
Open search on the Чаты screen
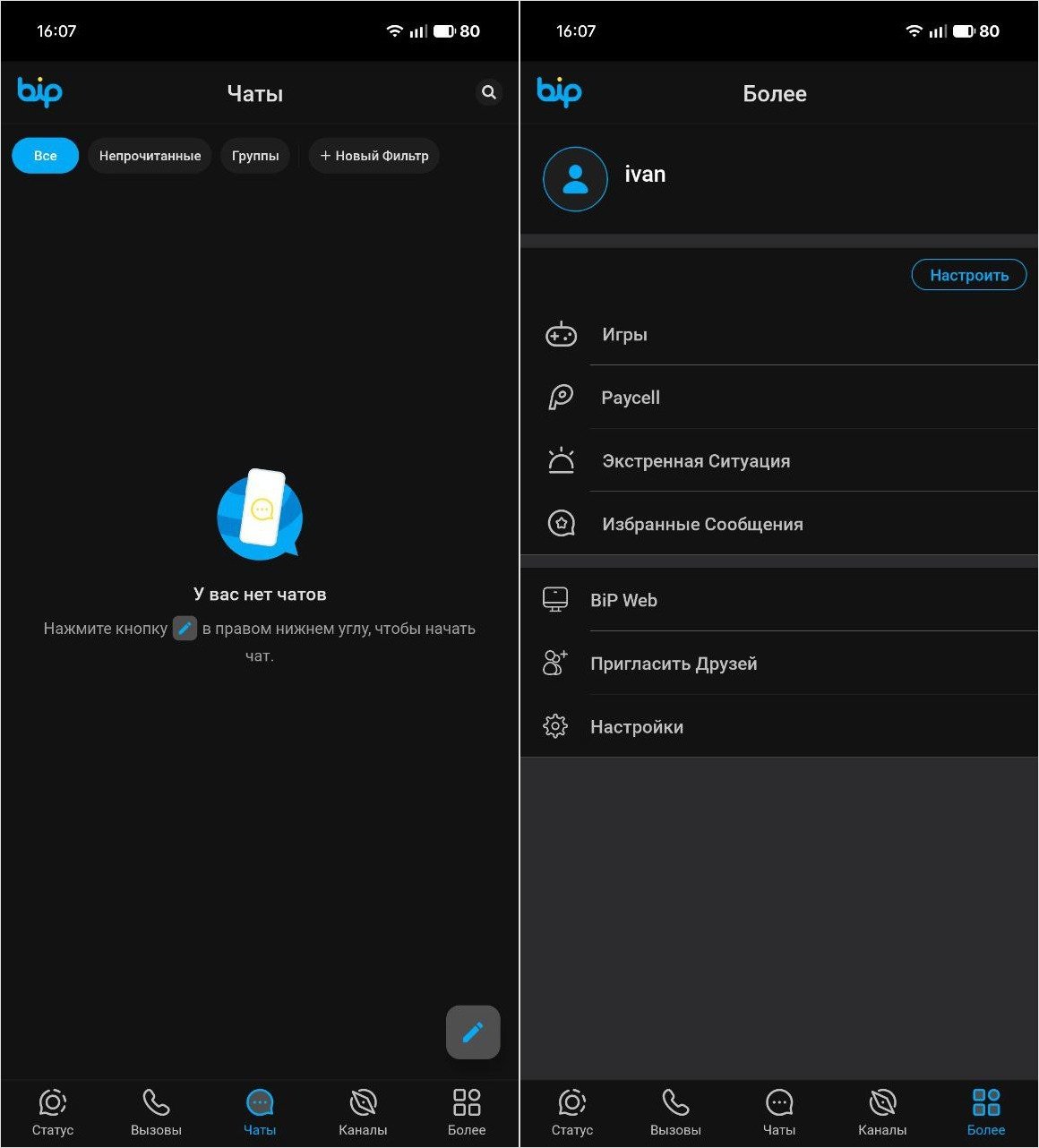[x=488, y=92]
